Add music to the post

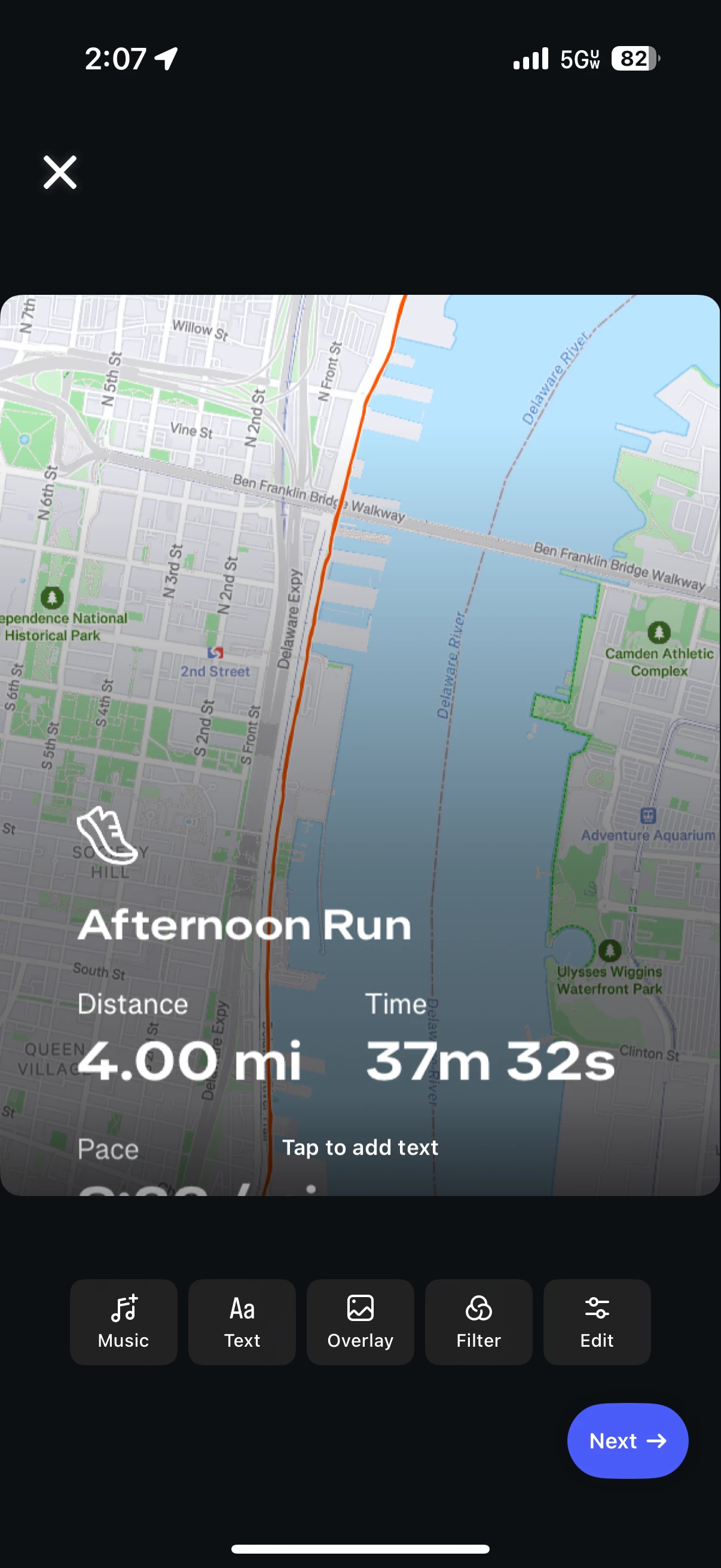point(124,1322)
